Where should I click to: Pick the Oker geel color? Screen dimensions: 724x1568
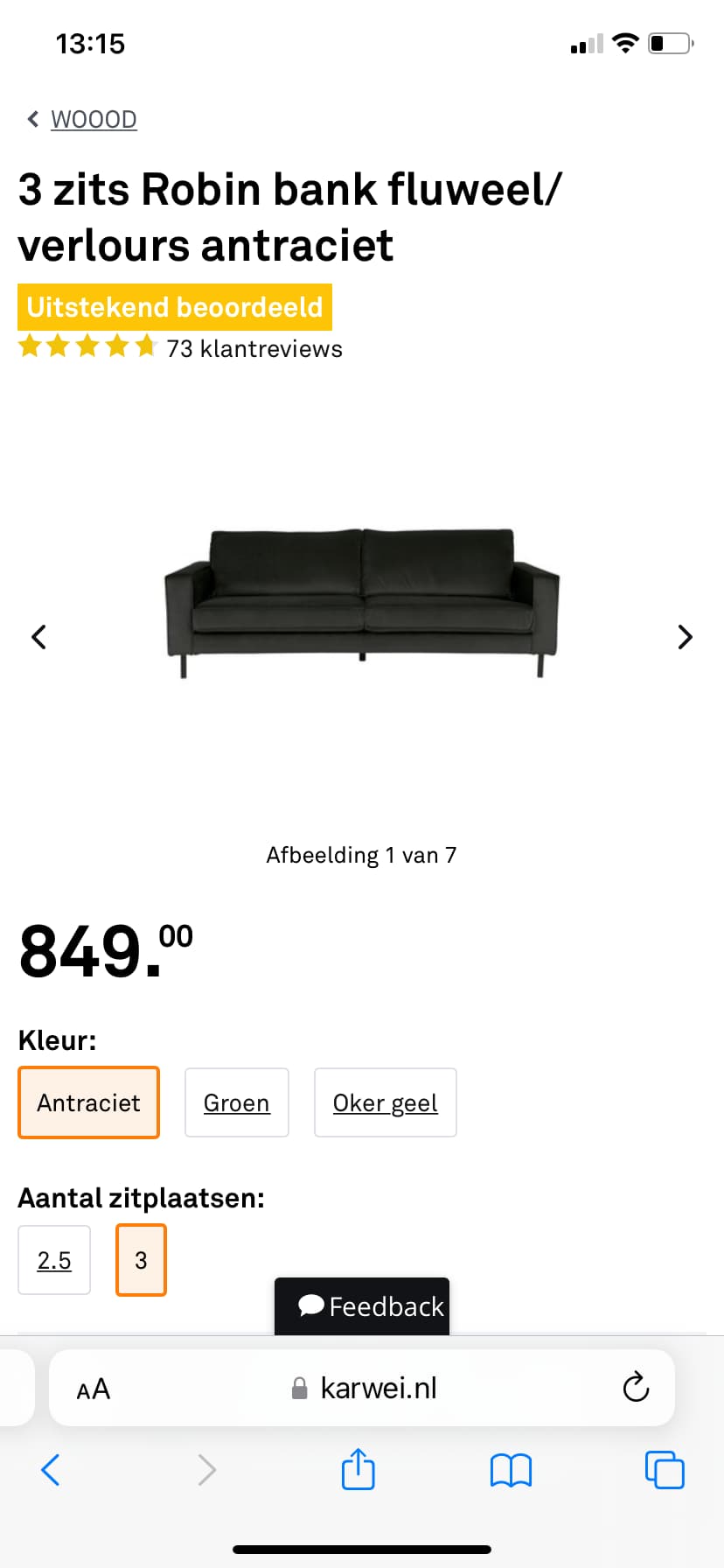click(386, 1102)
